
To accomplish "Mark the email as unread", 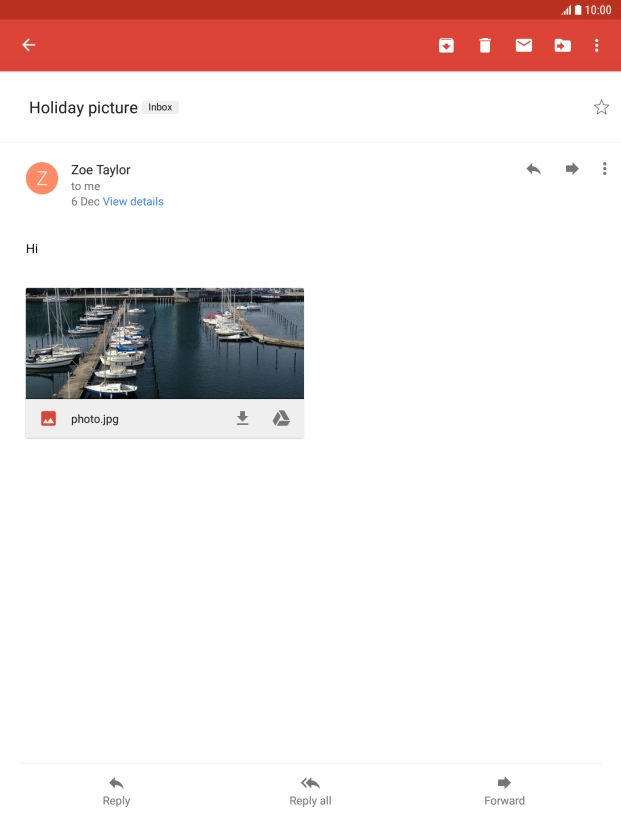I will [x=524, y=45].
